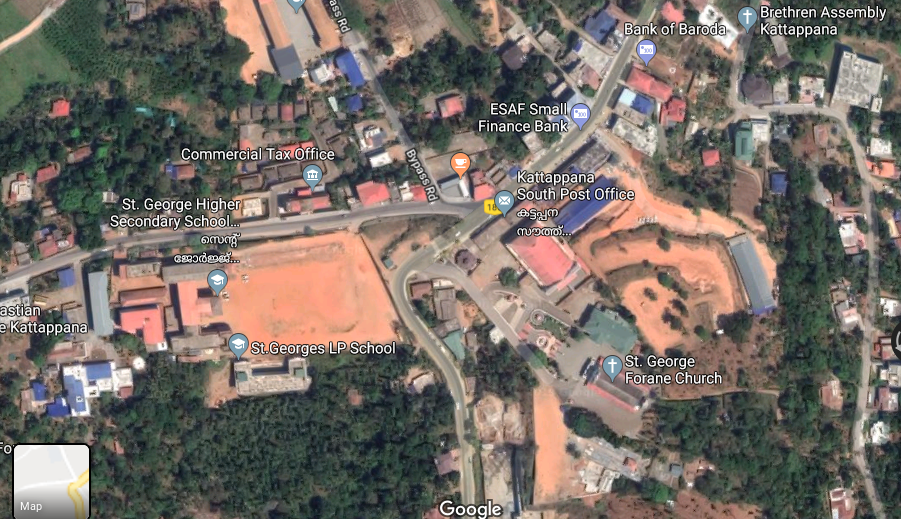
Task: Tap the orange restaurant marker
Action: [x=460, y=162]
